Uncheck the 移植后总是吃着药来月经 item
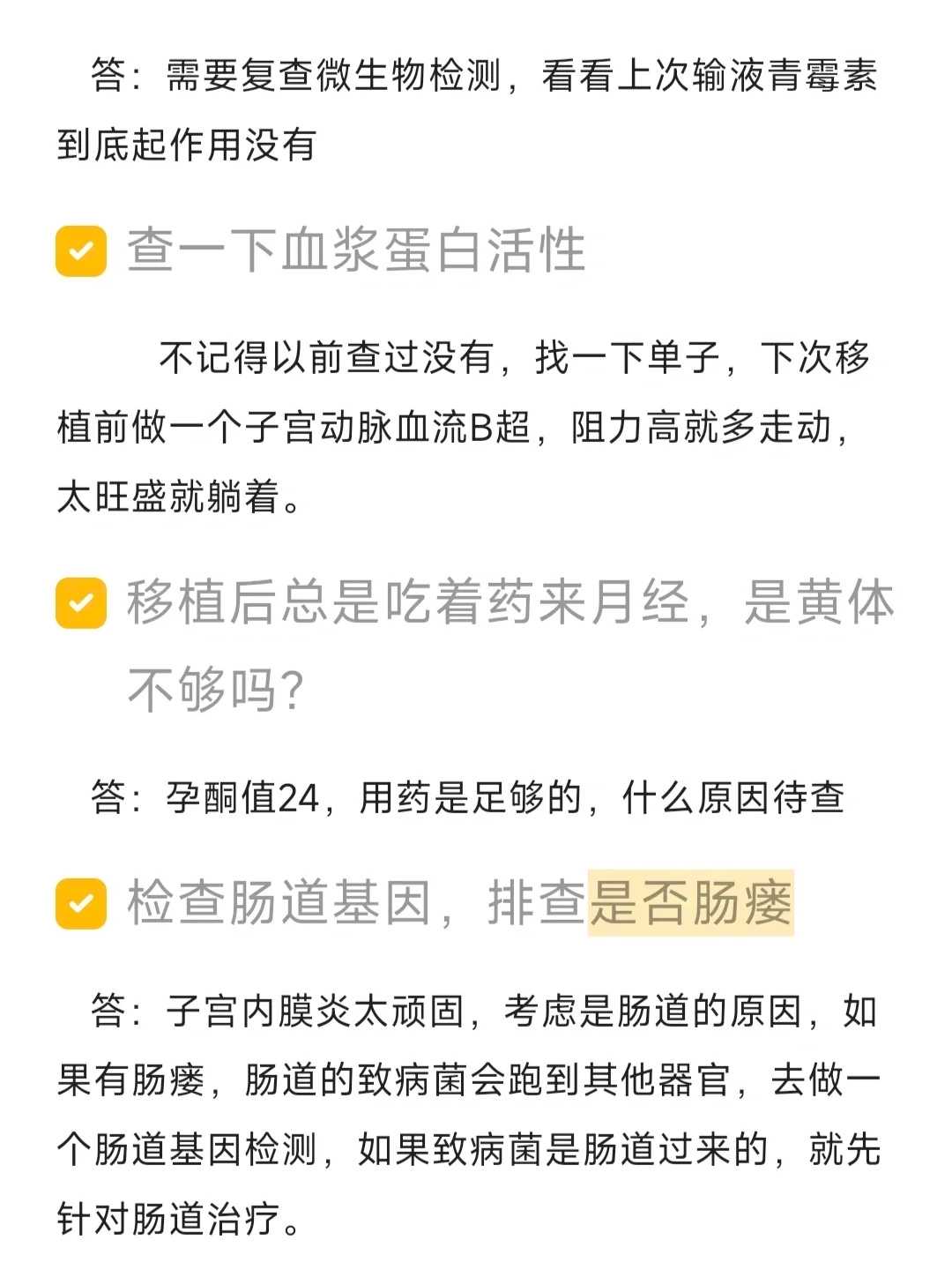This screenshot has height=1270, width=952. pyautogui.click(x=81, y=603)
